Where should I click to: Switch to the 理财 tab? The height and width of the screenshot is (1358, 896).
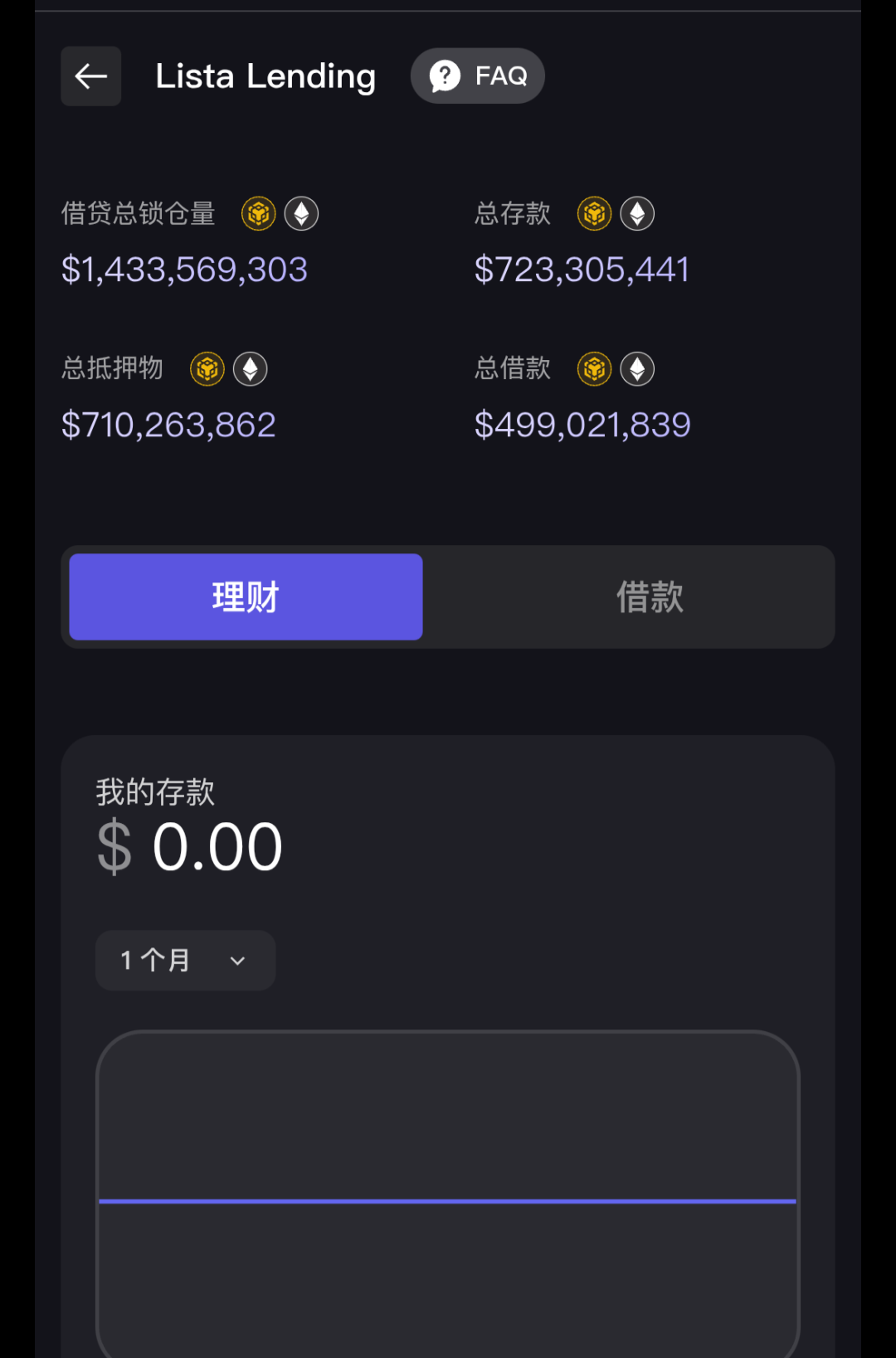tap(246, 597)
